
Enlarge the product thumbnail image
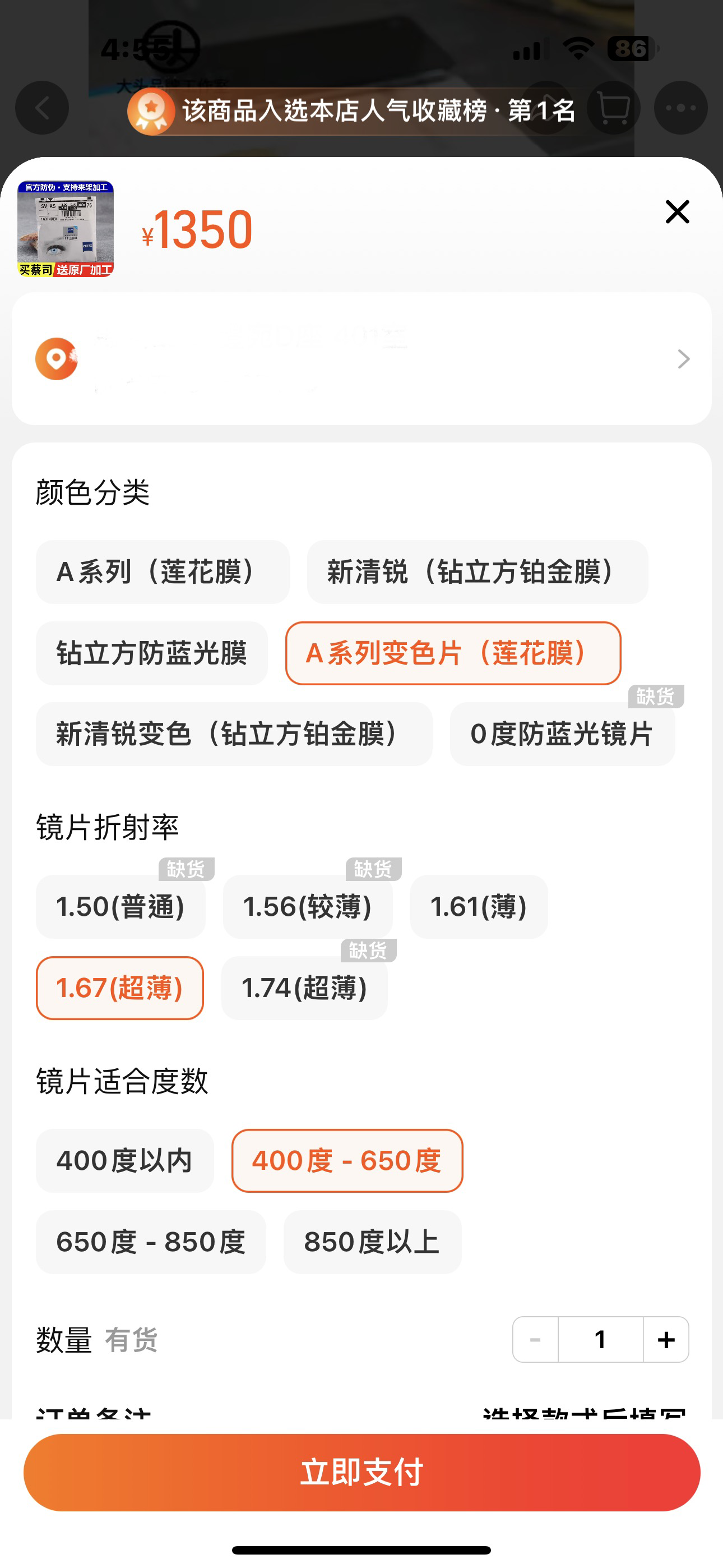[66, 229]
